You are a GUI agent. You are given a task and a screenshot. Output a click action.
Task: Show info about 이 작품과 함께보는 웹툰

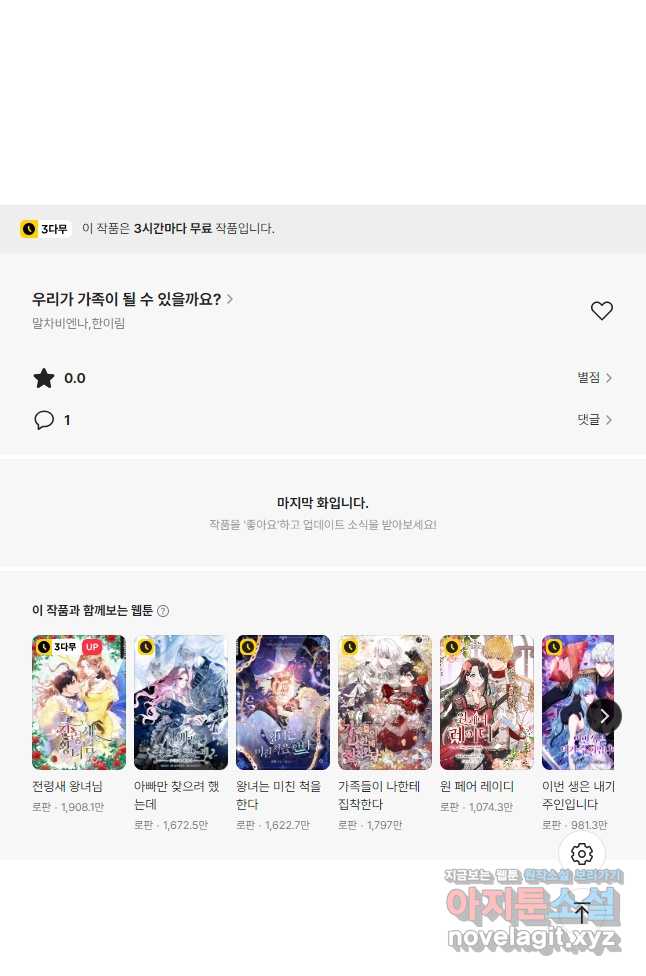point(163,611)
